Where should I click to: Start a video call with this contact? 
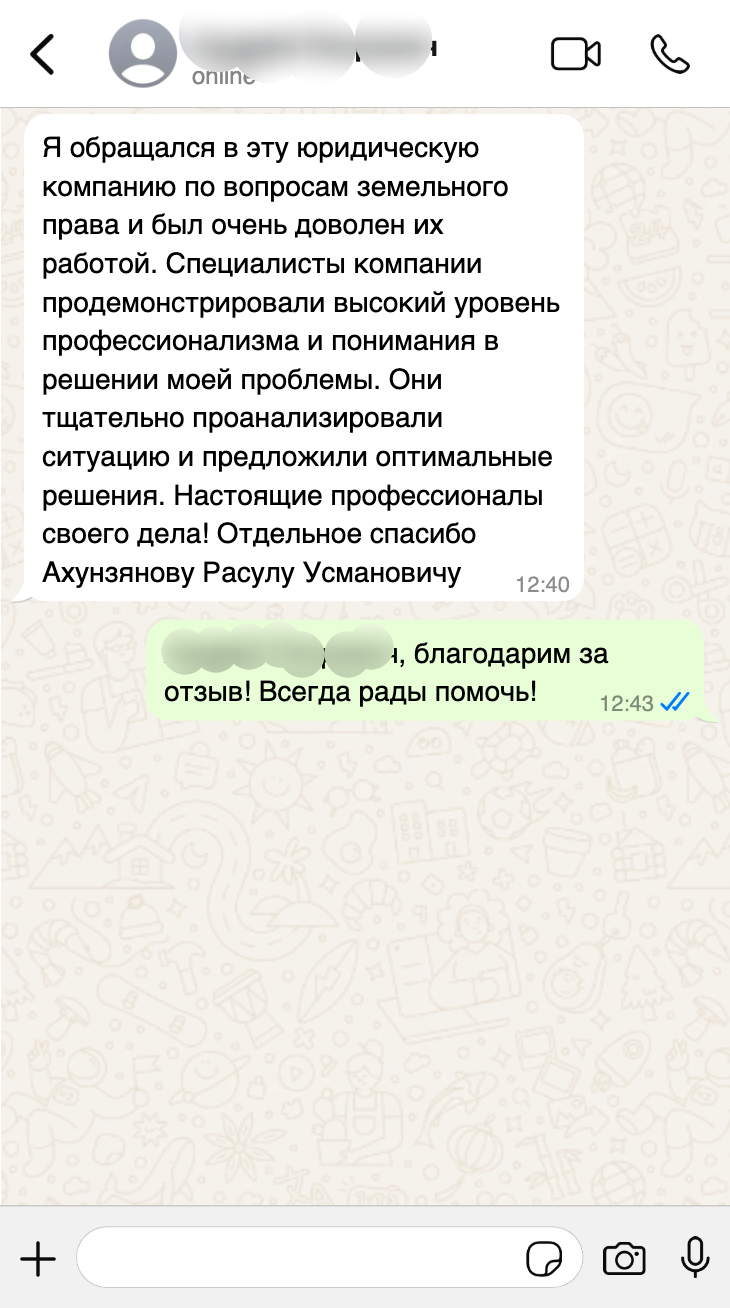pyautogui.click(x=576, y=54)
